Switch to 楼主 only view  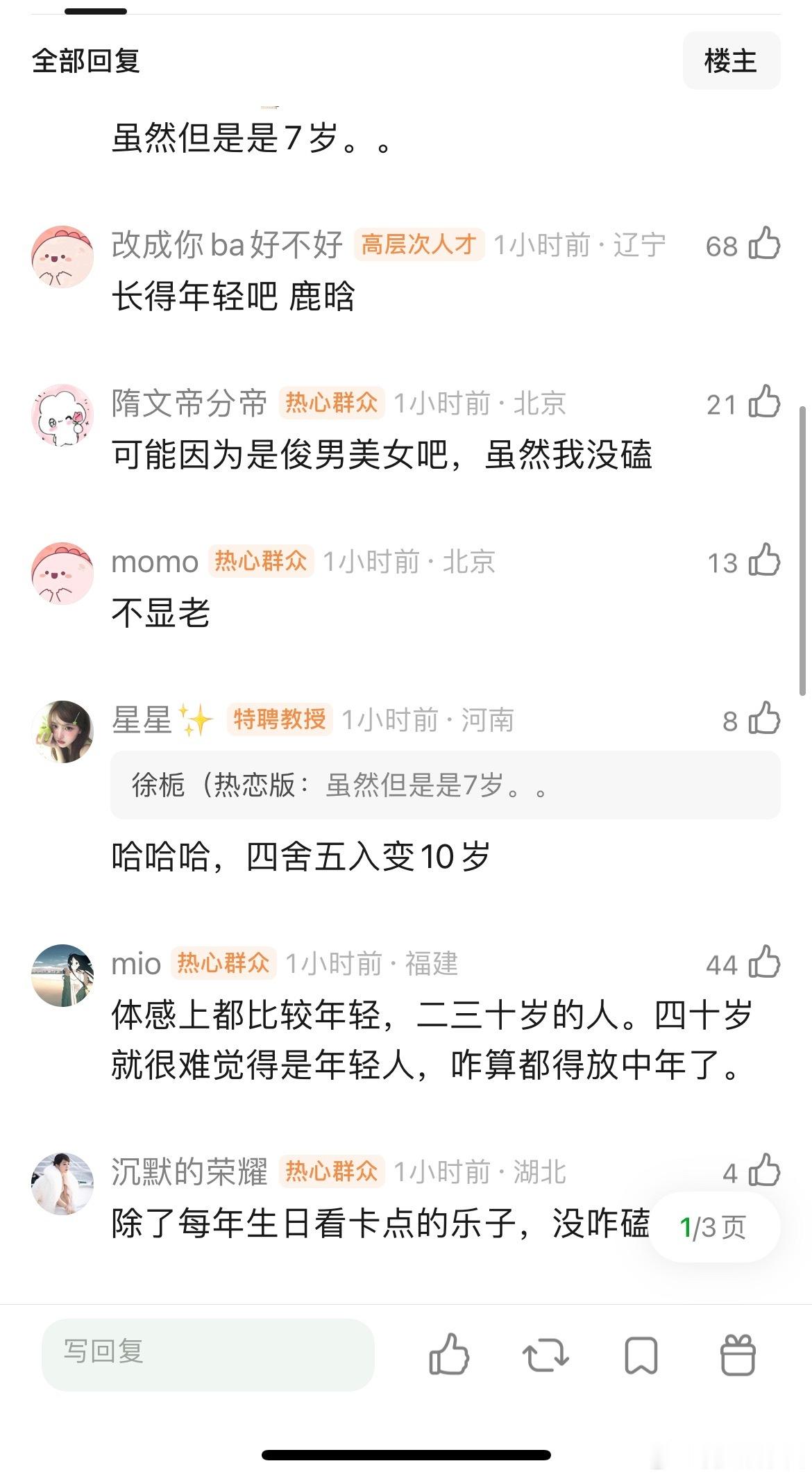pos(731,60)
